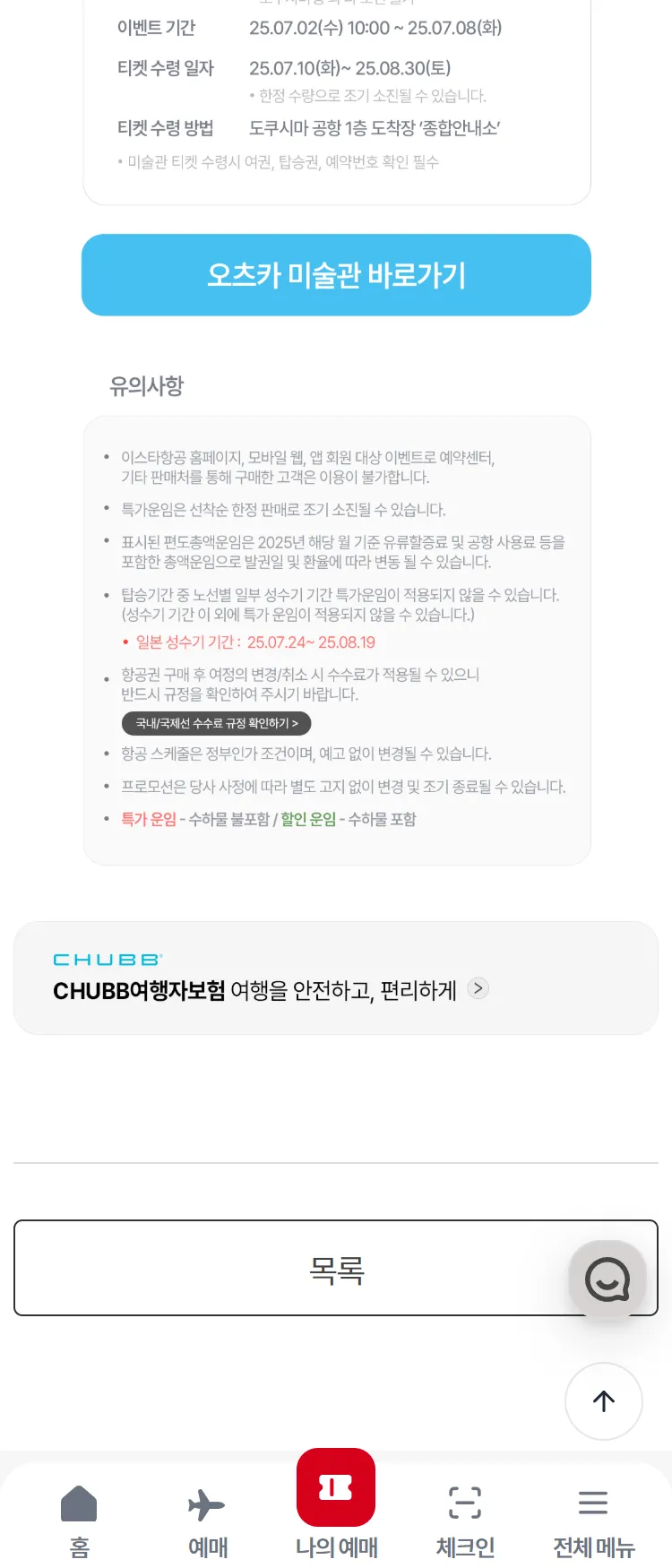672x1568 pixels.
Task: Tap the 오츠카 미술관 바로가기 button
Action: click(x=336, y=275)
